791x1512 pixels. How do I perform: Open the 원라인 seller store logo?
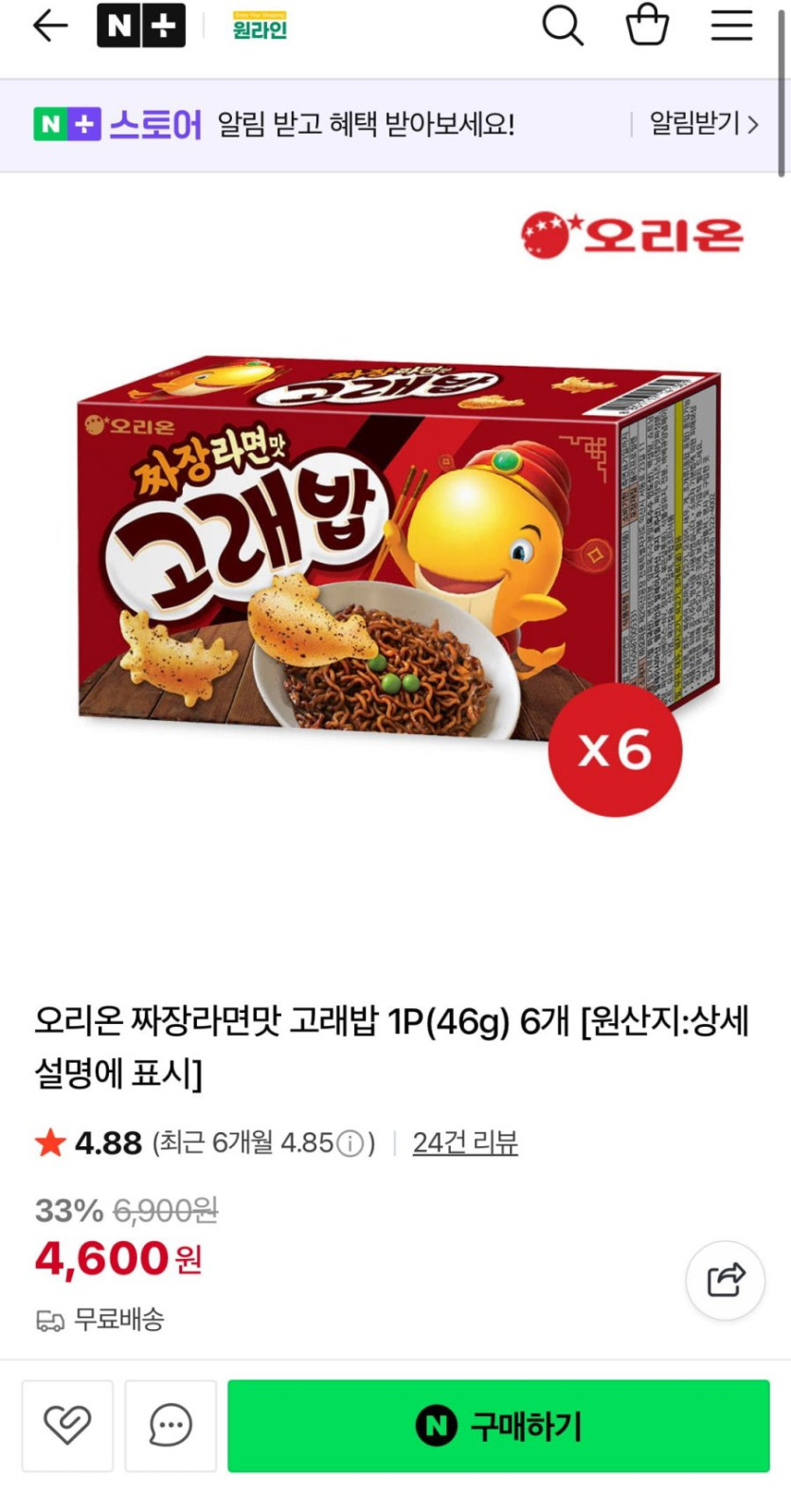260,27
